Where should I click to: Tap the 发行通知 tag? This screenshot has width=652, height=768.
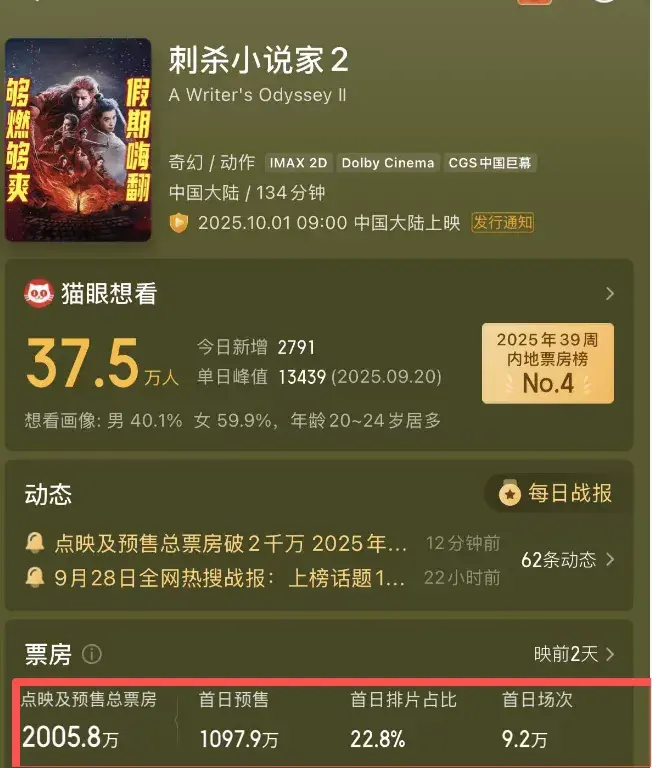502,222
